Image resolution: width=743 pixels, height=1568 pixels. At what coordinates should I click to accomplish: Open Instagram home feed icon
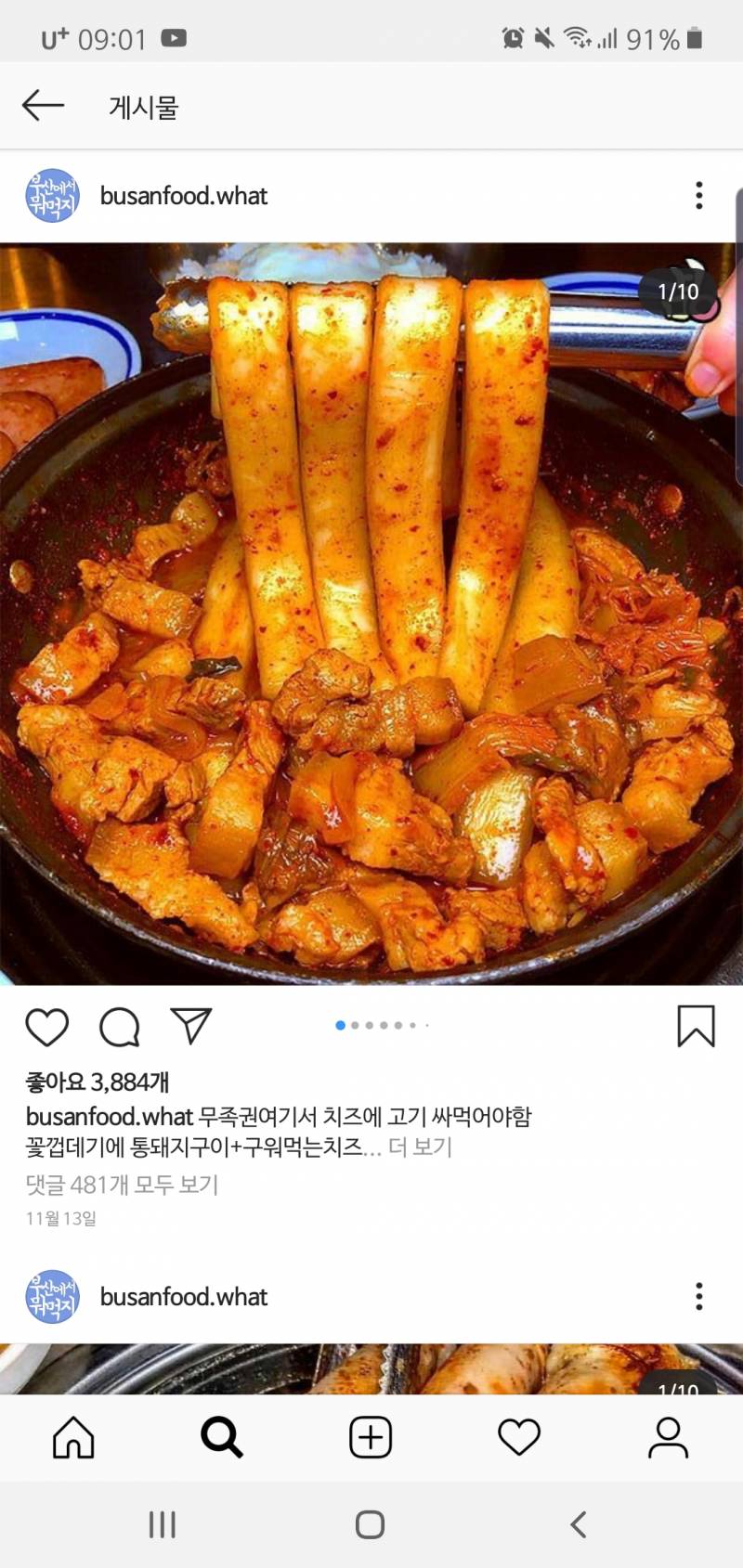click(x=73, y=1438)
